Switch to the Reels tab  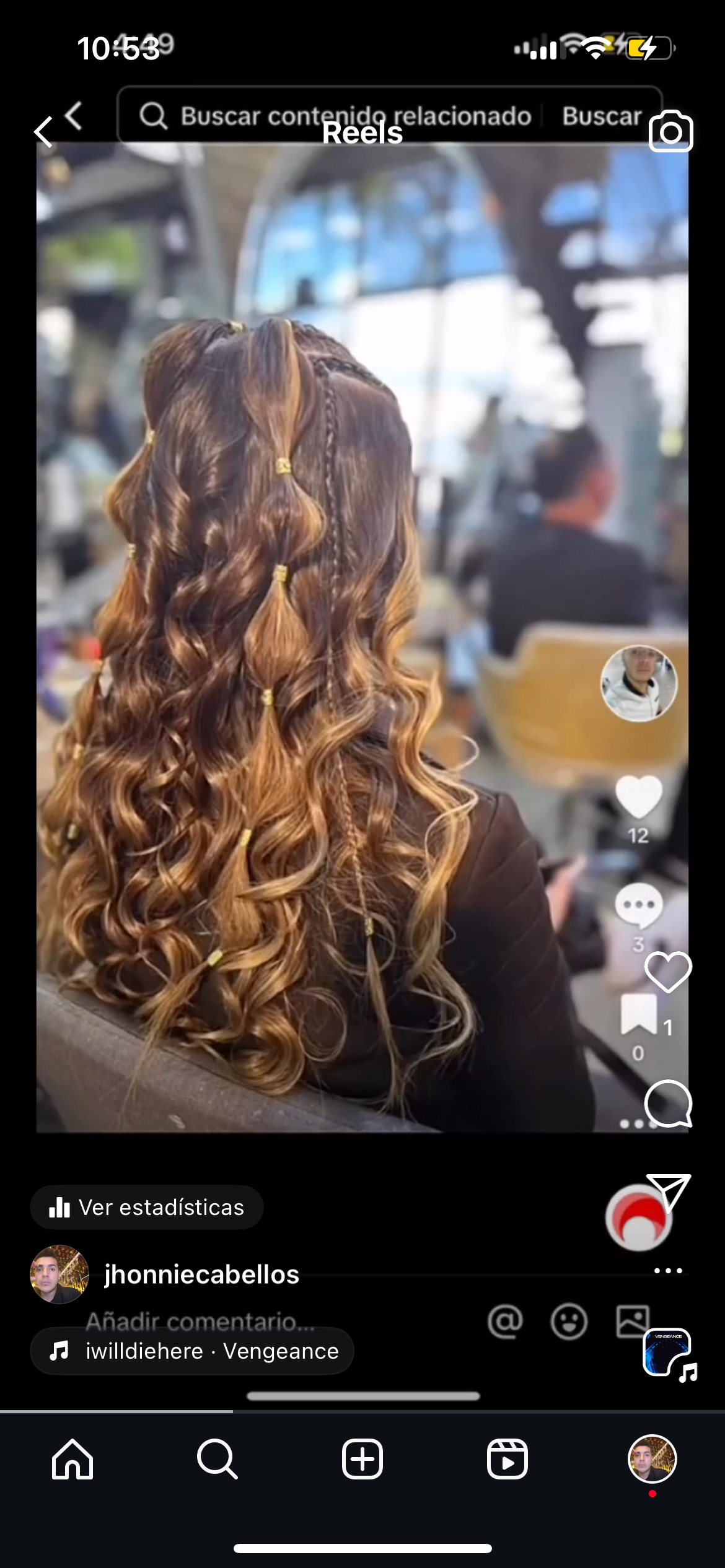[507, 1459]
